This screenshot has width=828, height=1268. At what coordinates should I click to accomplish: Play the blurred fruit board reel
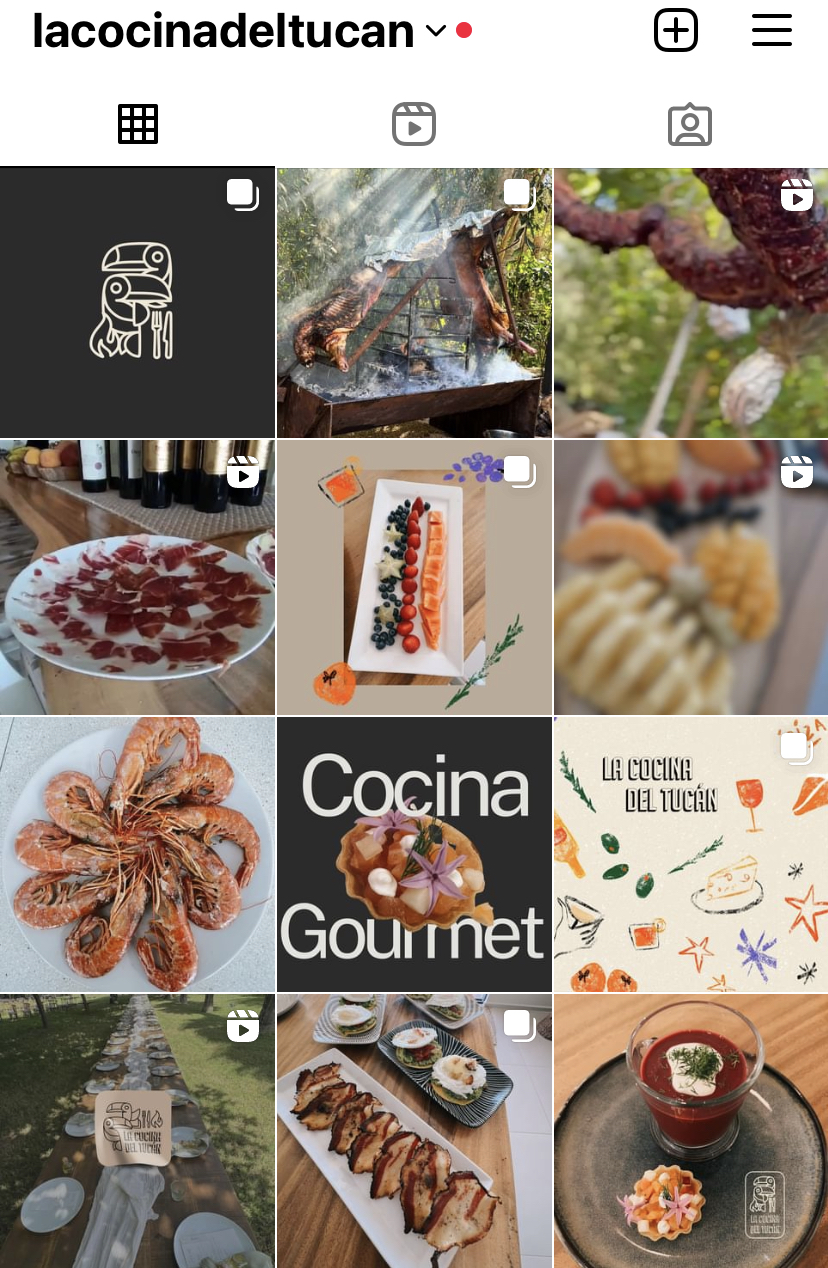tap(691, 578)
